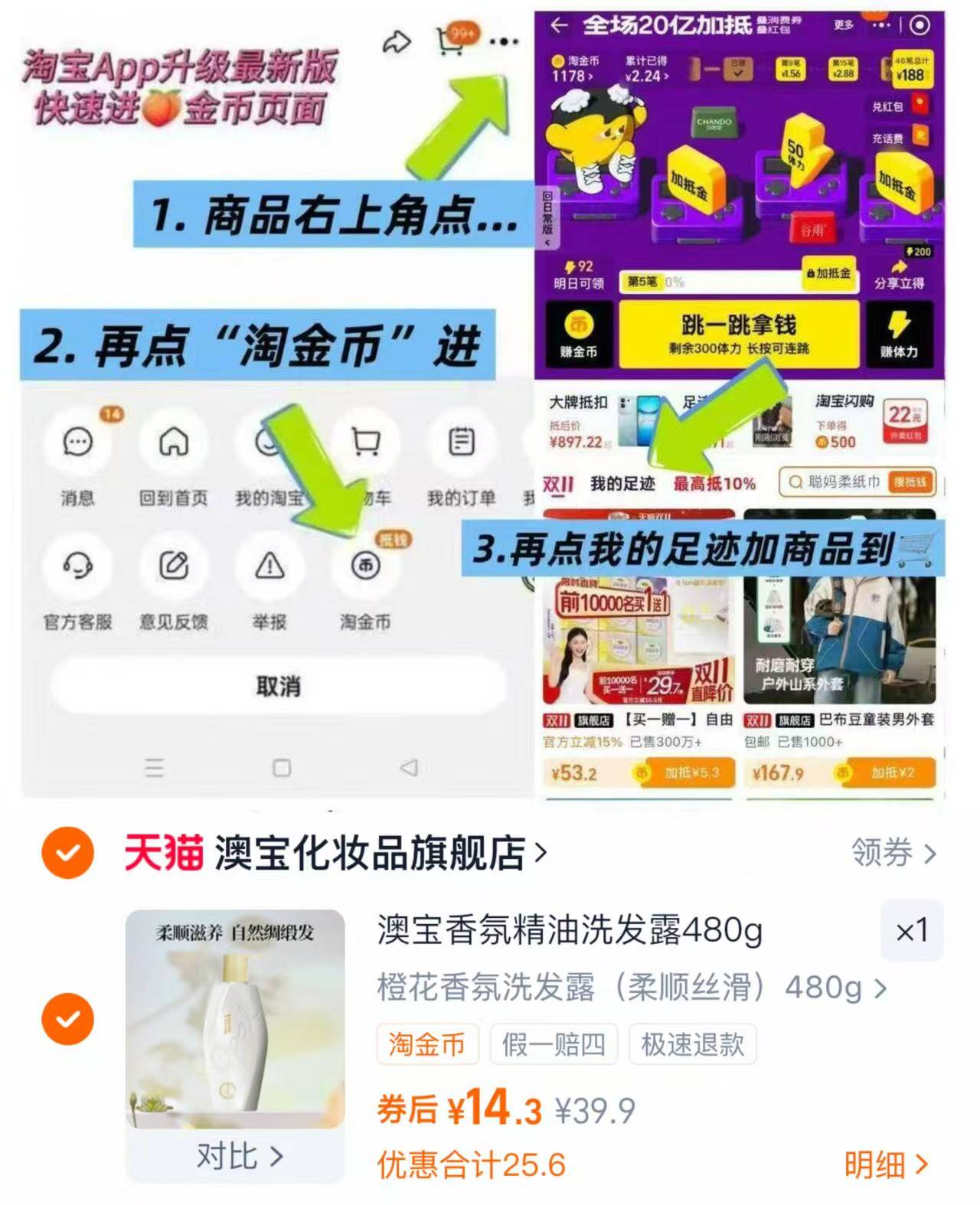Open 意见反馈 feedback pencil icon

[x=172, y=567]
